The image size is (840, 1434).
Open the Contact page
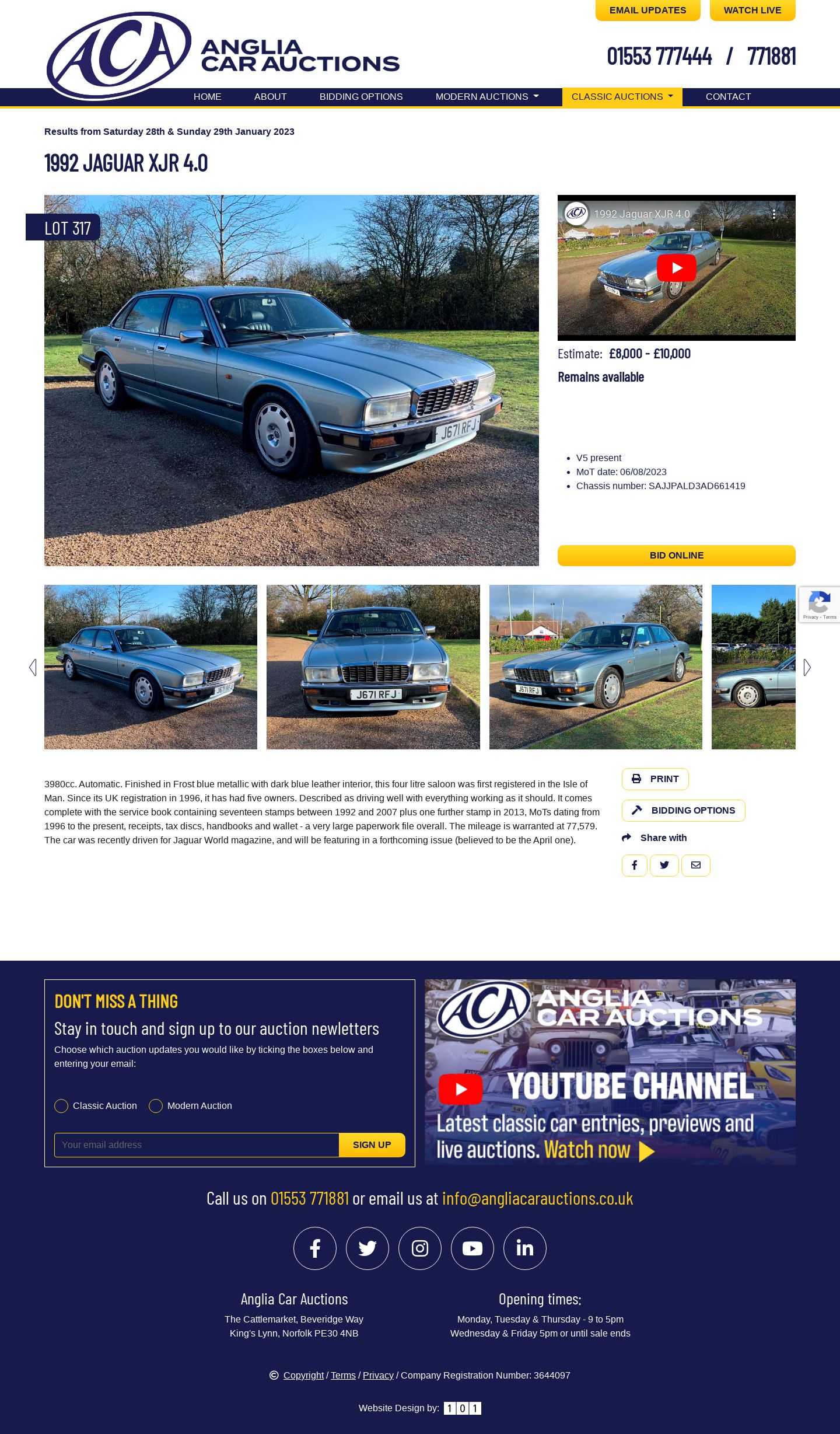(728, 97)
